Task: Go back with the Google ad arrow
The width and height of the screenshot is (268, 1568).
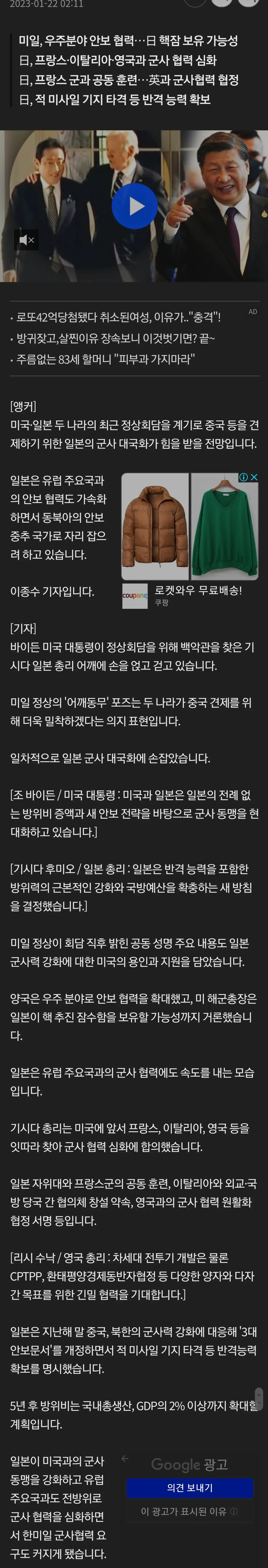Action: 125,1458
